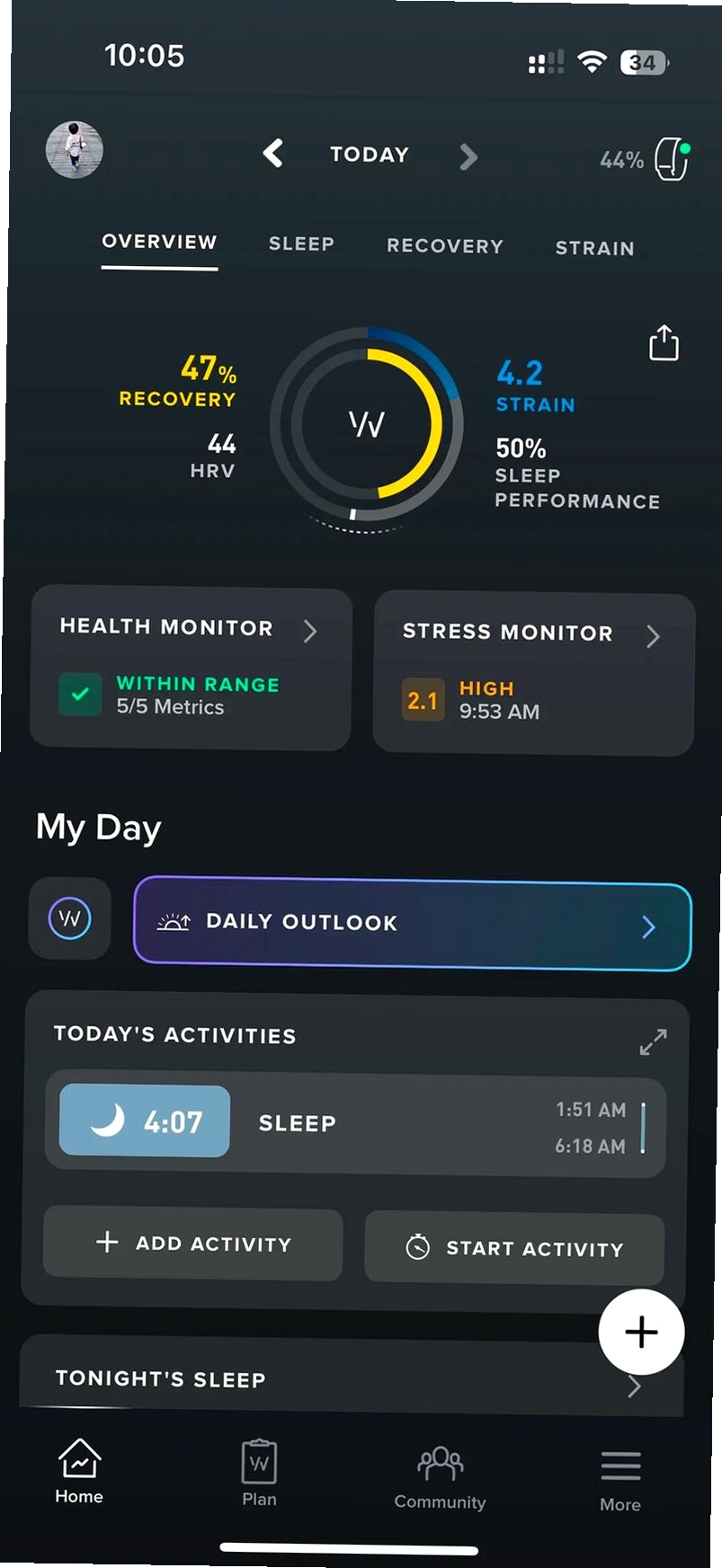Switch to the Plan tab
The height and width of the screenshot is (1568, 722).
[259, 1474]
